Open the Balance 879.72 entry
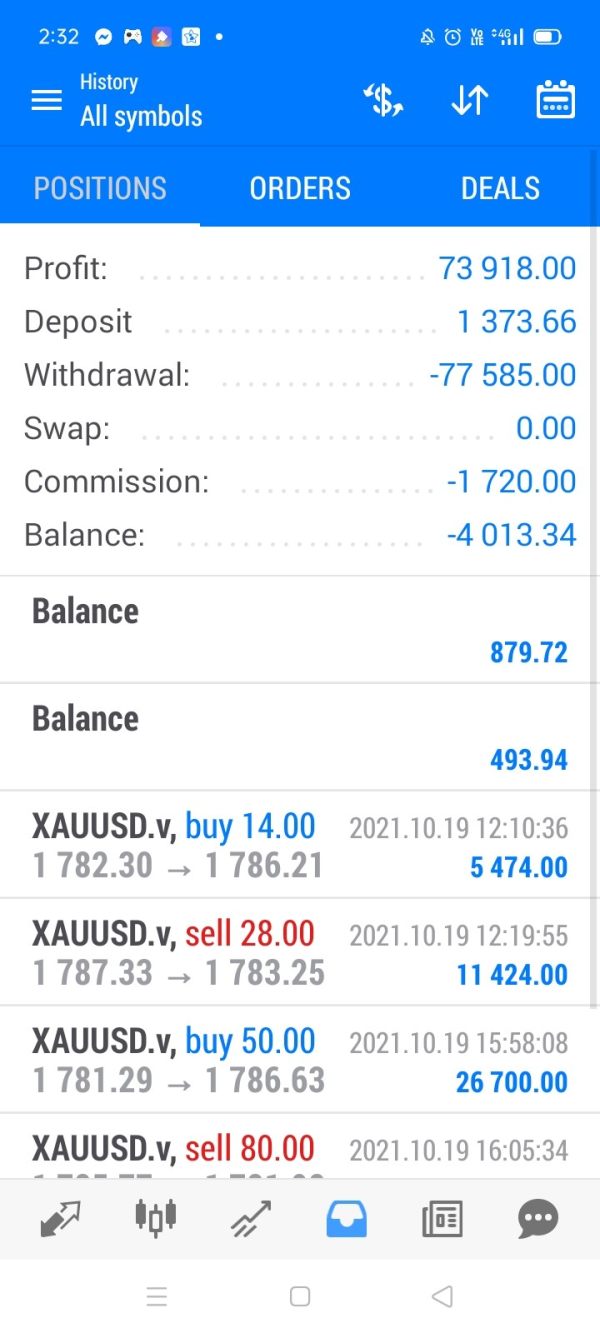Viewport: 600px width, 1333px height. click(300, 630)
